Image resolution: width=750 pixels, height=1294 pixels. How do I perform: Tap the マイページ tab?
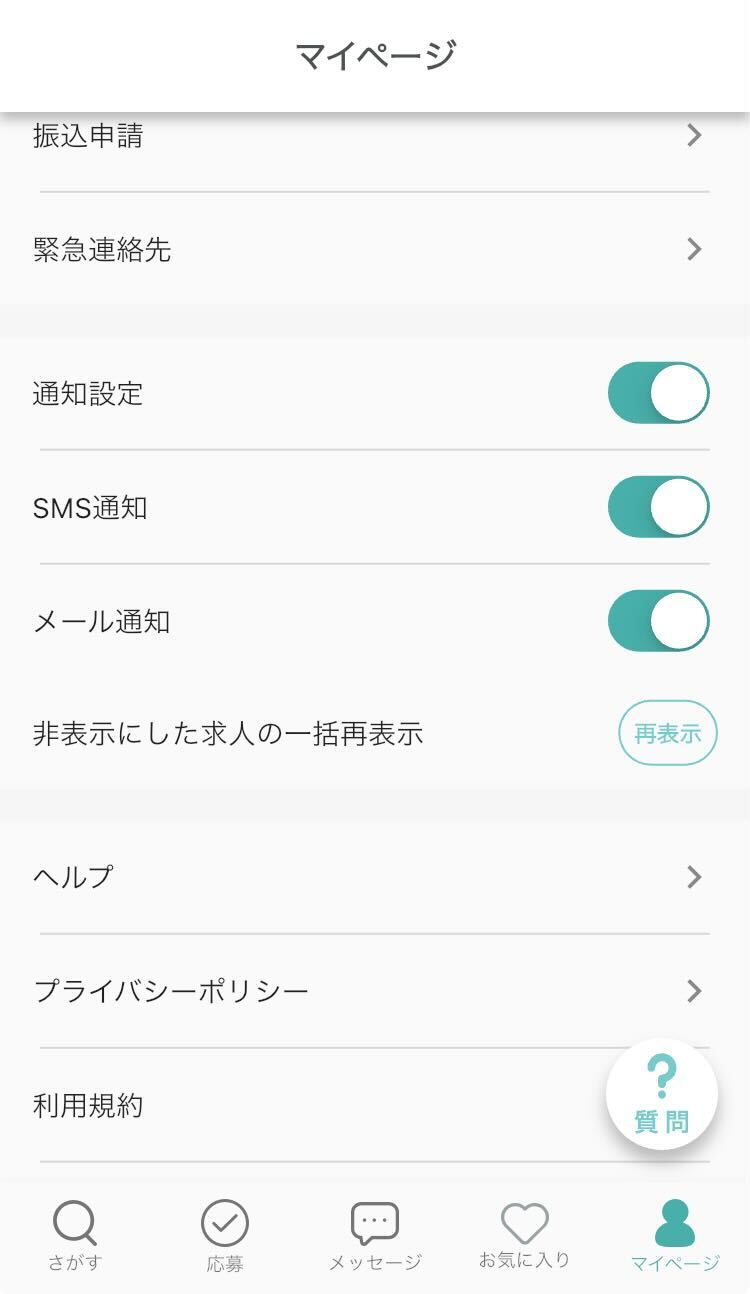pyautogui.click(x=675, y=1236)
